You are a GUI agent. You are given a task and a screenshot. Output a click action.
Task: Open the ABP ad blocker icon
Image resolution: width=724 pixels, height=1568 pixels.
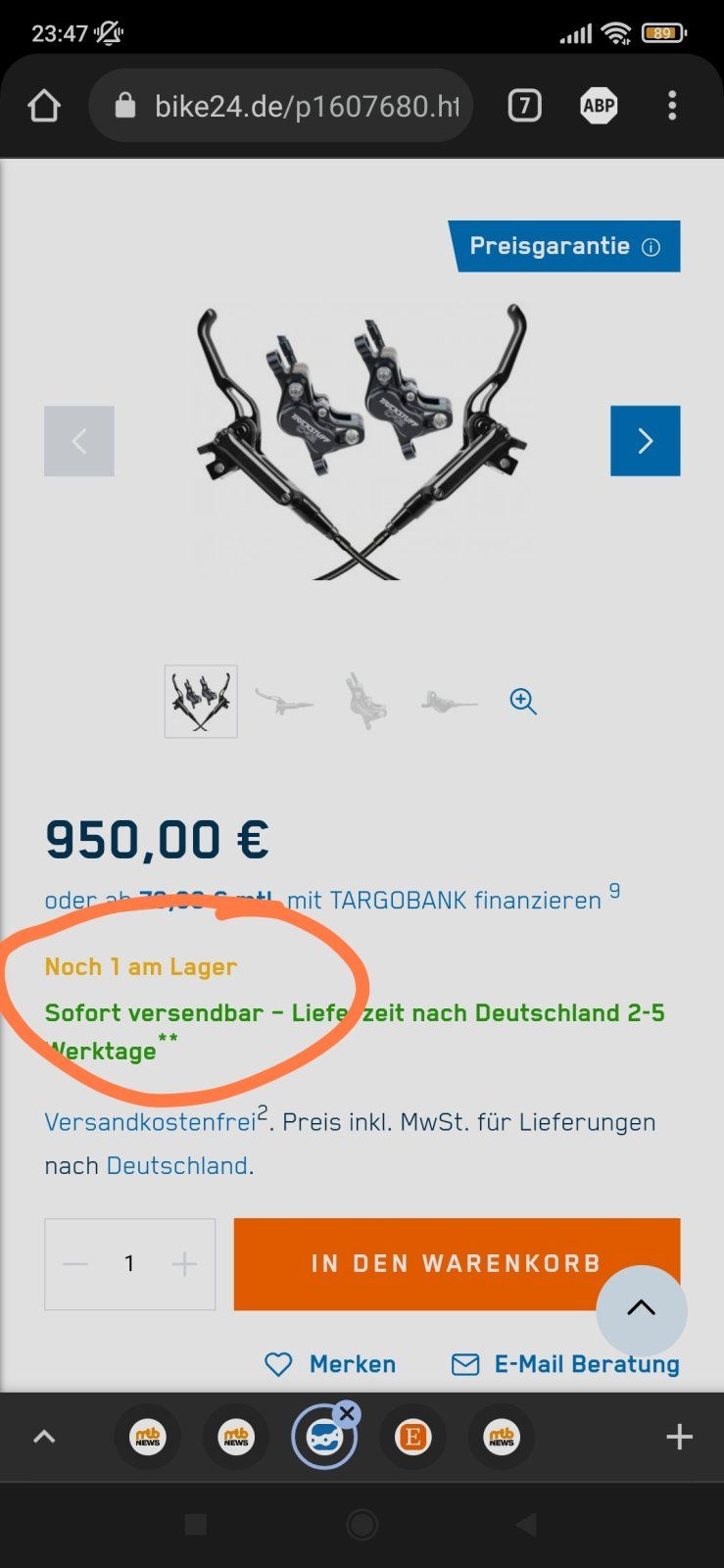[x=599, y=106]
